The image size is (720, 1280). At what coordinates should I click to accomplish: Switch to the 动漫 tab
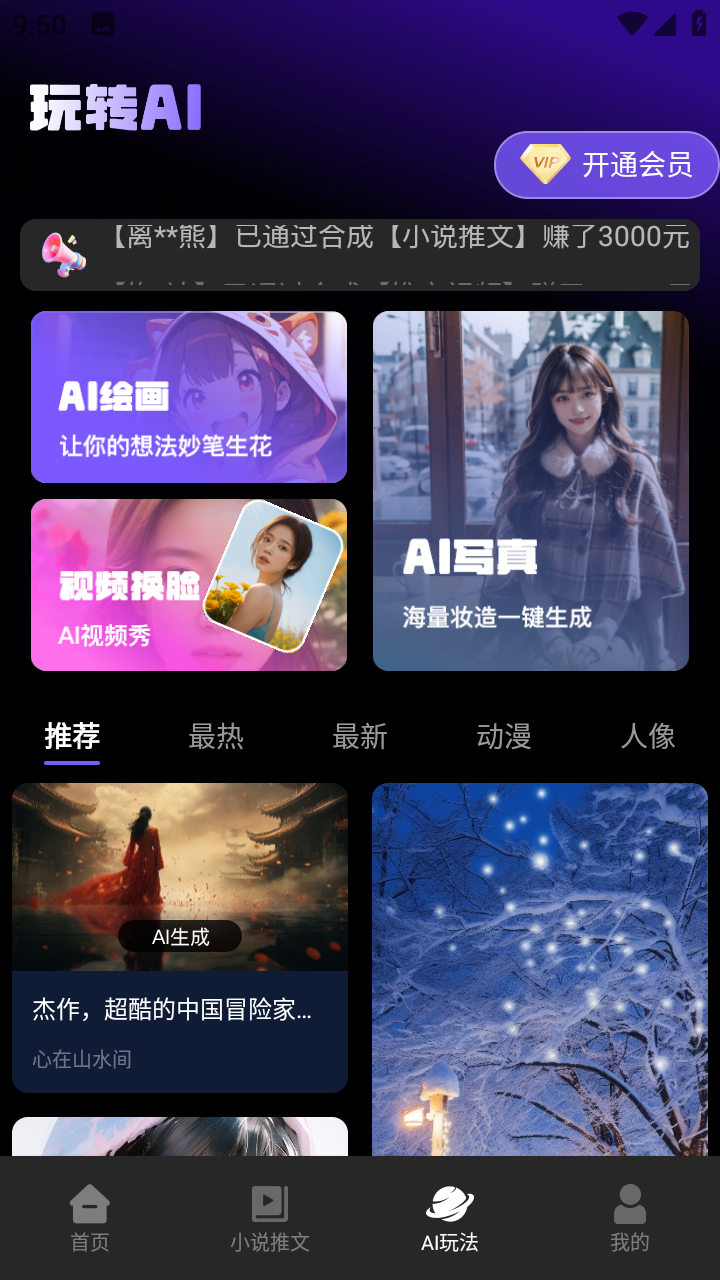click(x=504, y=737)
